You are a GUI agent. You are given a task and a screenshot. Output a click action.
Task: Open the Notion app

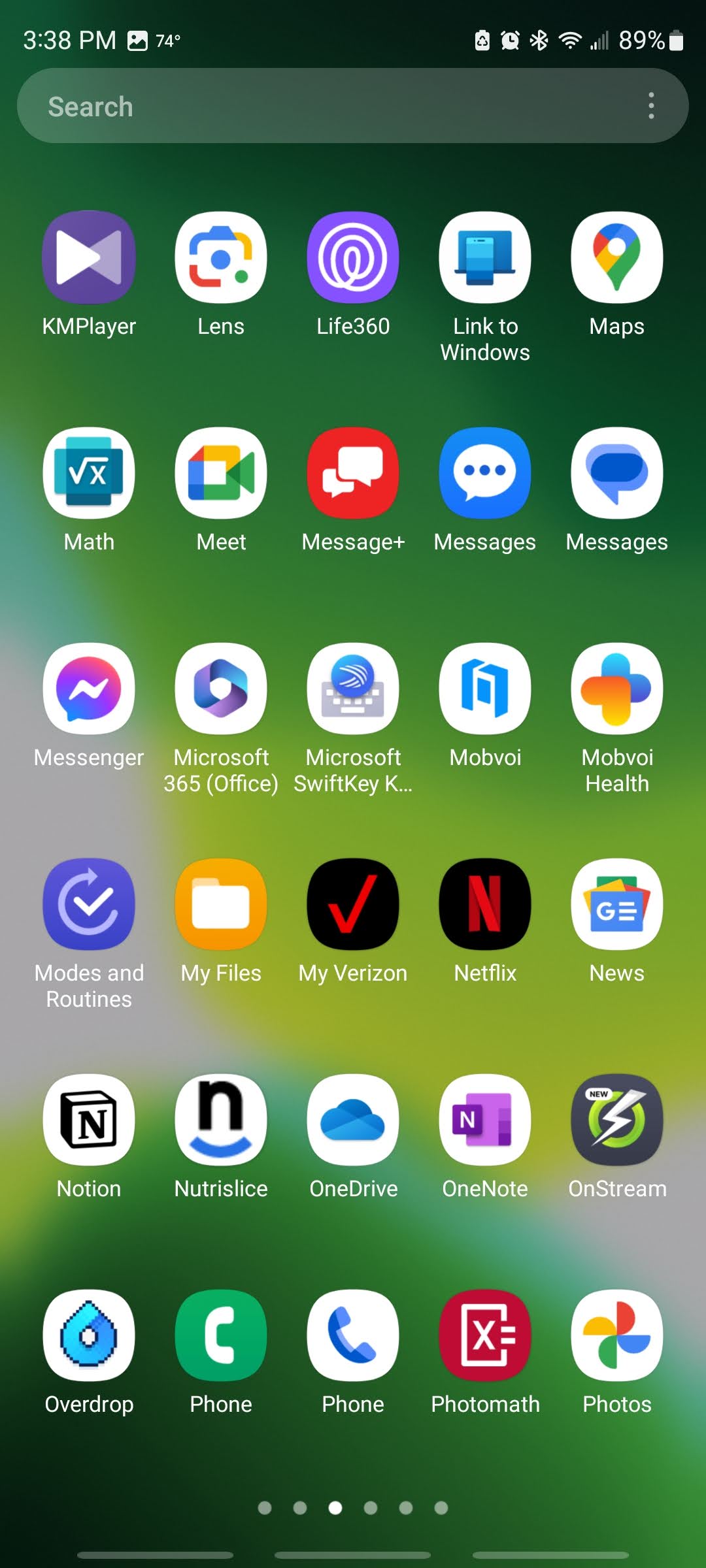(89, 1120)
